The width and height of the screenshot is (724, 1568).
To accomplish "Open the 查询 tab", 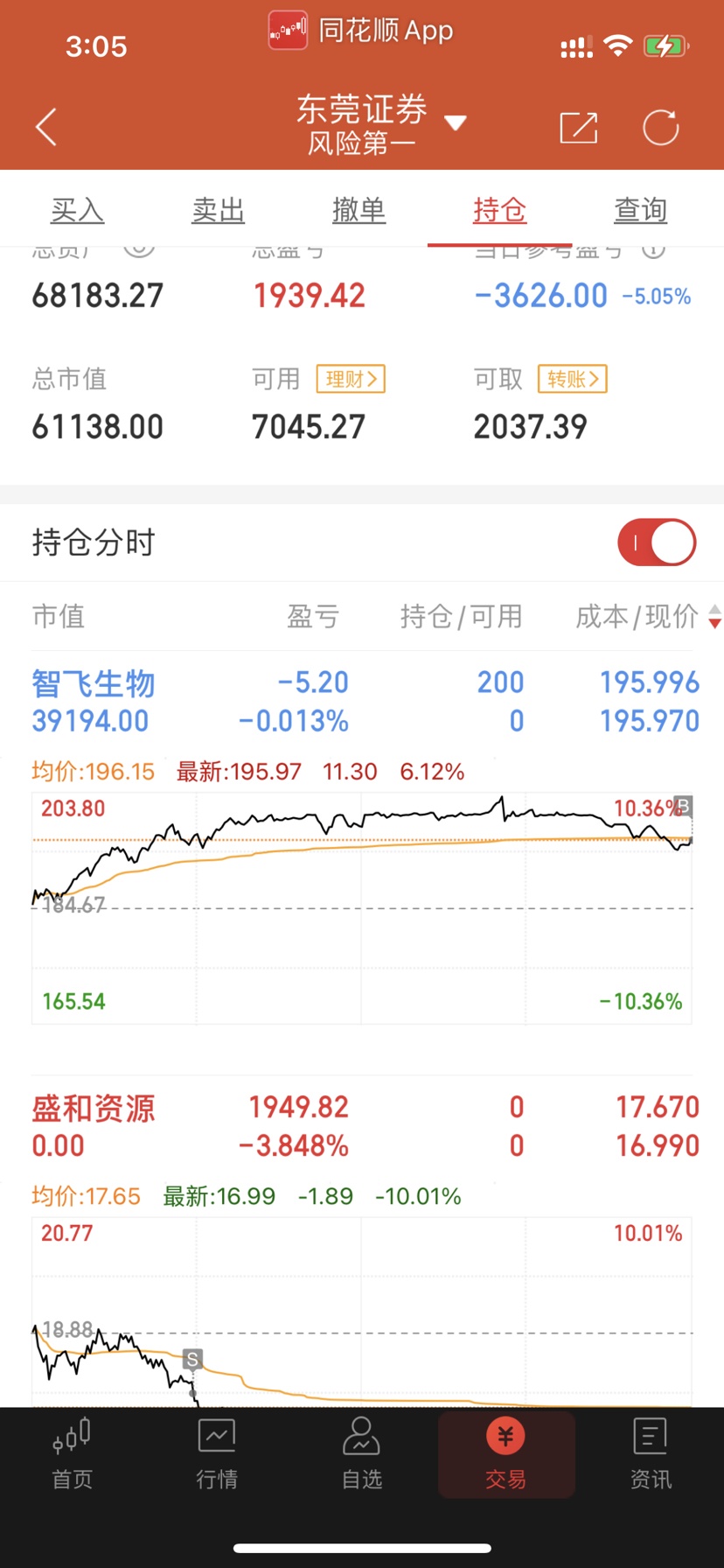I will [x=640, y=210].
